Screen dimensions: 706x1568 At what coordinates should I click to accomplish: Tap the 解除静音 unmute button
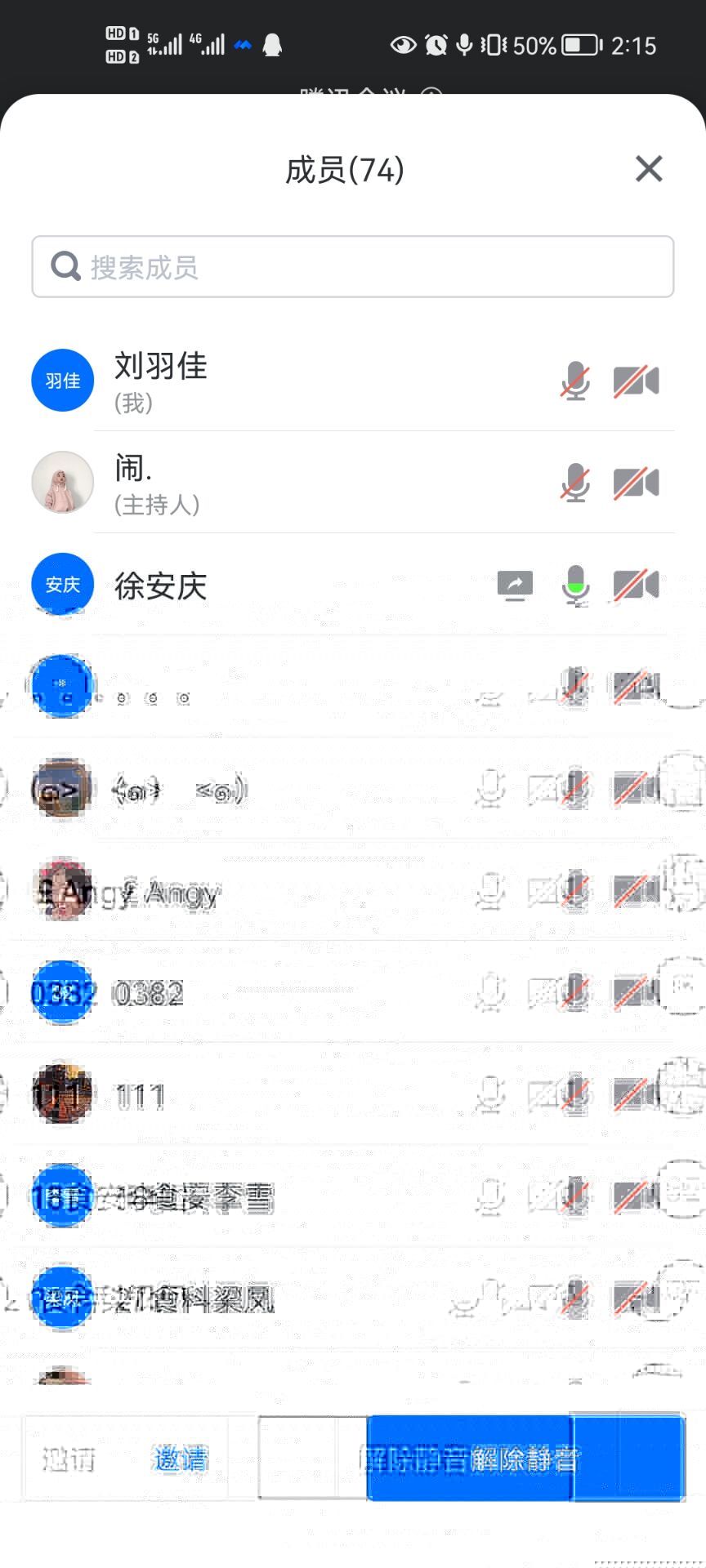click(x=525, y=1459)
